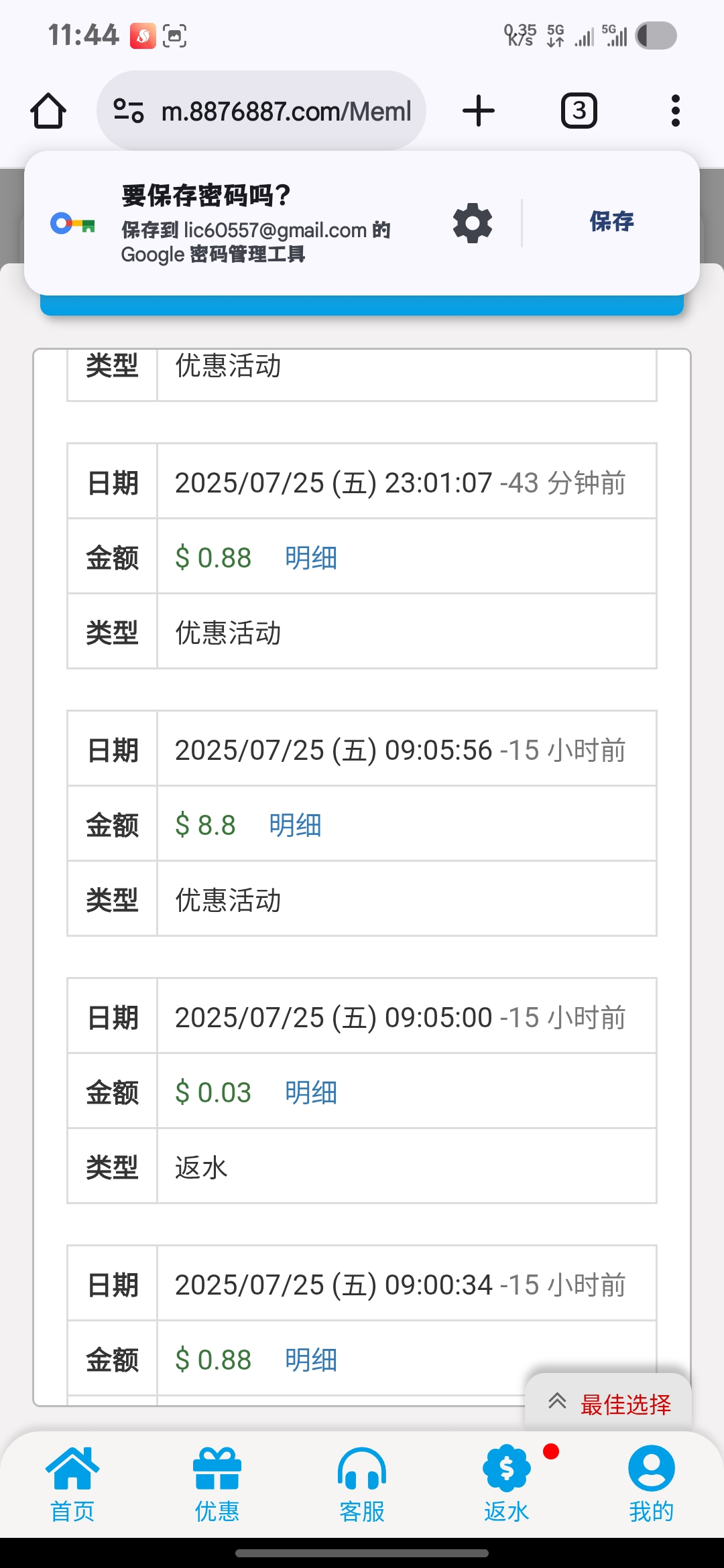Open 明细 for the 23:01:07 record
This screenshot has width=724, height=1568.
(311, 558)
